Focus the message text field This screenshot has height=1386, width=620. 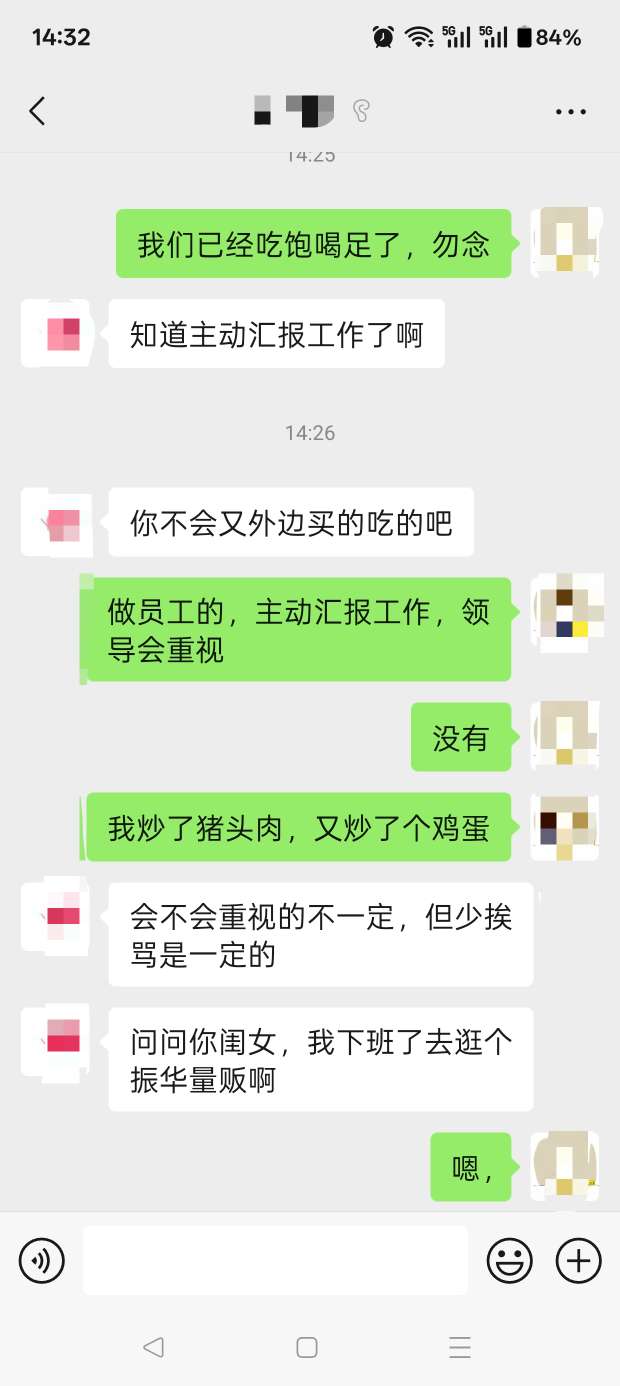pos(275,1260)
